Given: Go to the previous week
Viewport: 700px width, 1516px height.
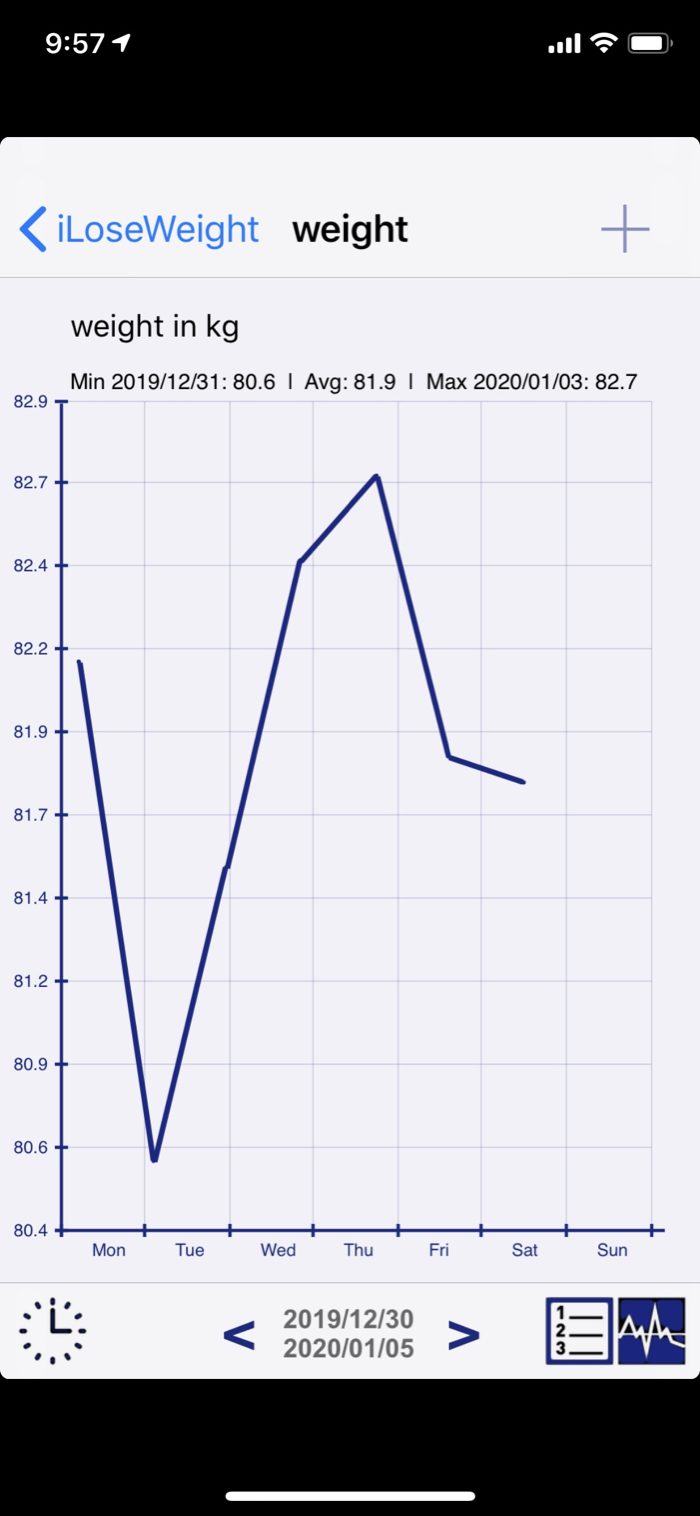Looking at the screenshot, I should [x=238, y=1334].
